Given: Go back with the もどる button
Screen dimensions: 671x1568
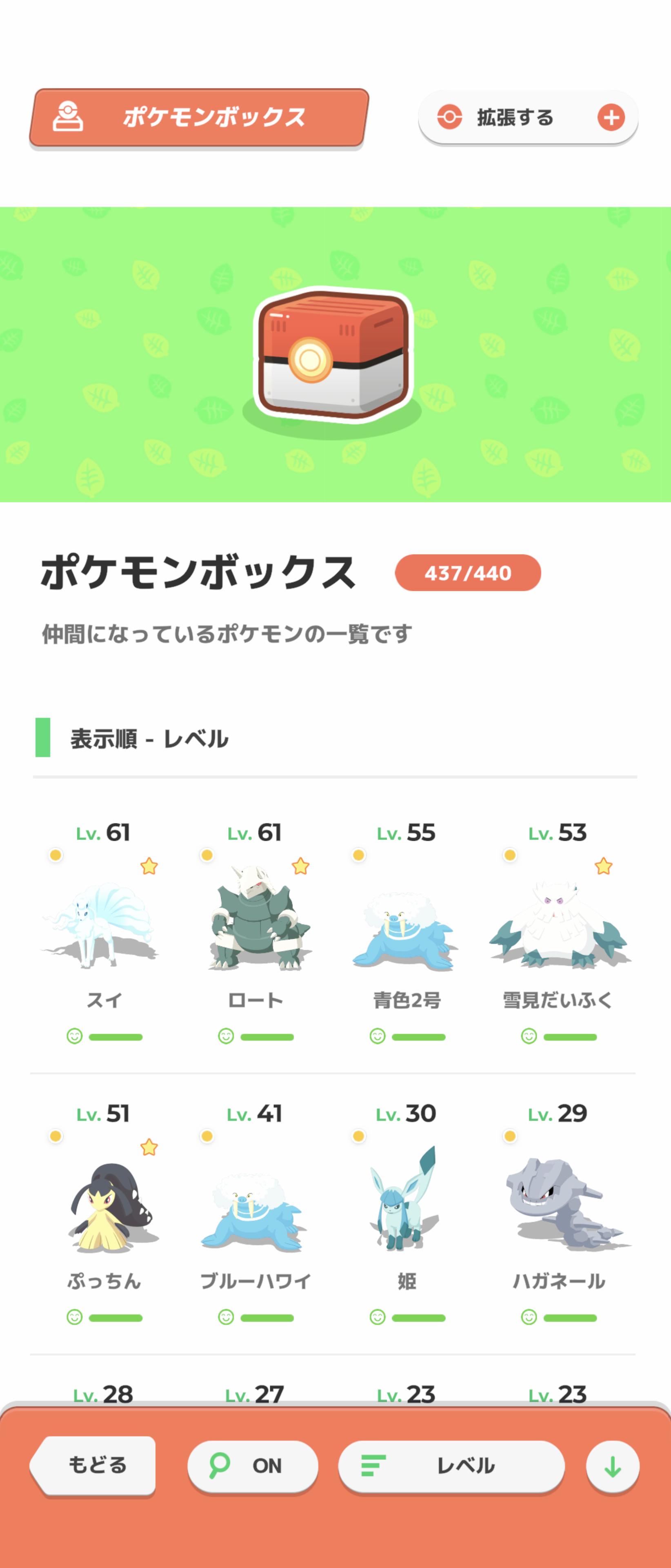Looking at the screenshot, I should click(96, 1465).
